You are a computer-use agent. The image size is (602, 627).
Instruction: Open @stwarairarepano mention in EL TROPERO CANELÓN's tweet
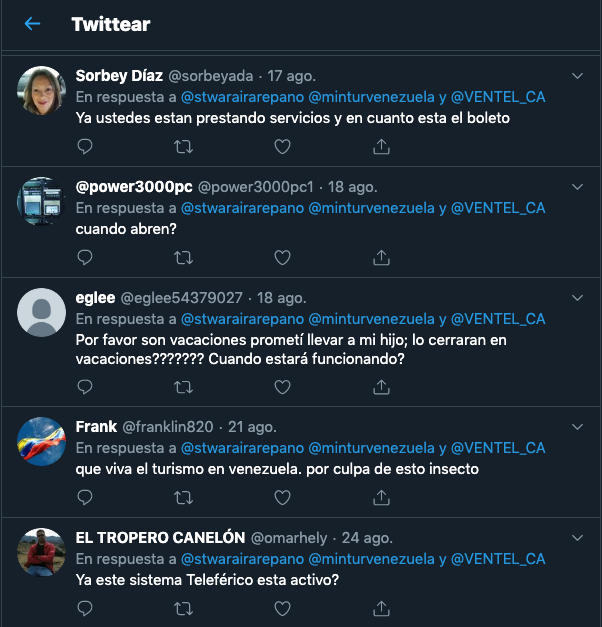[241, 558]
